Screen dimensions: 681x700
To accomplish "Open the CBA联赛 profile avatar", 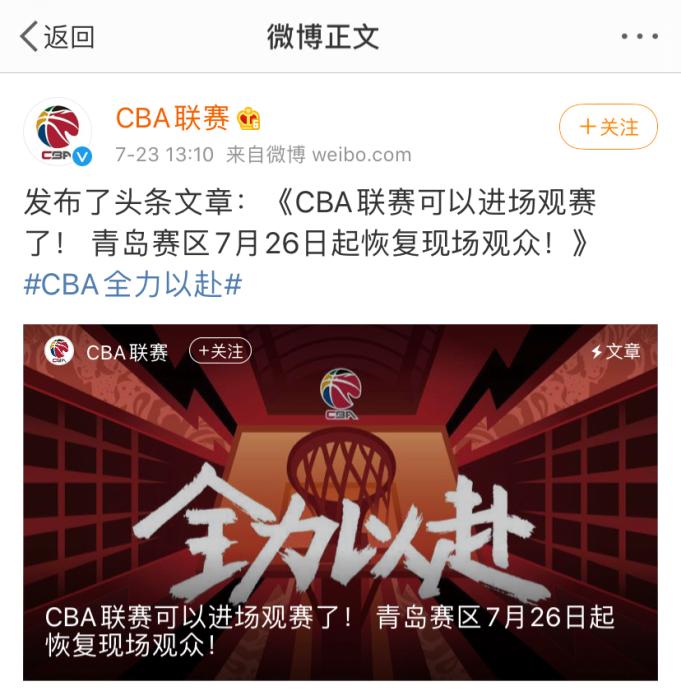I will pos(57,132).
